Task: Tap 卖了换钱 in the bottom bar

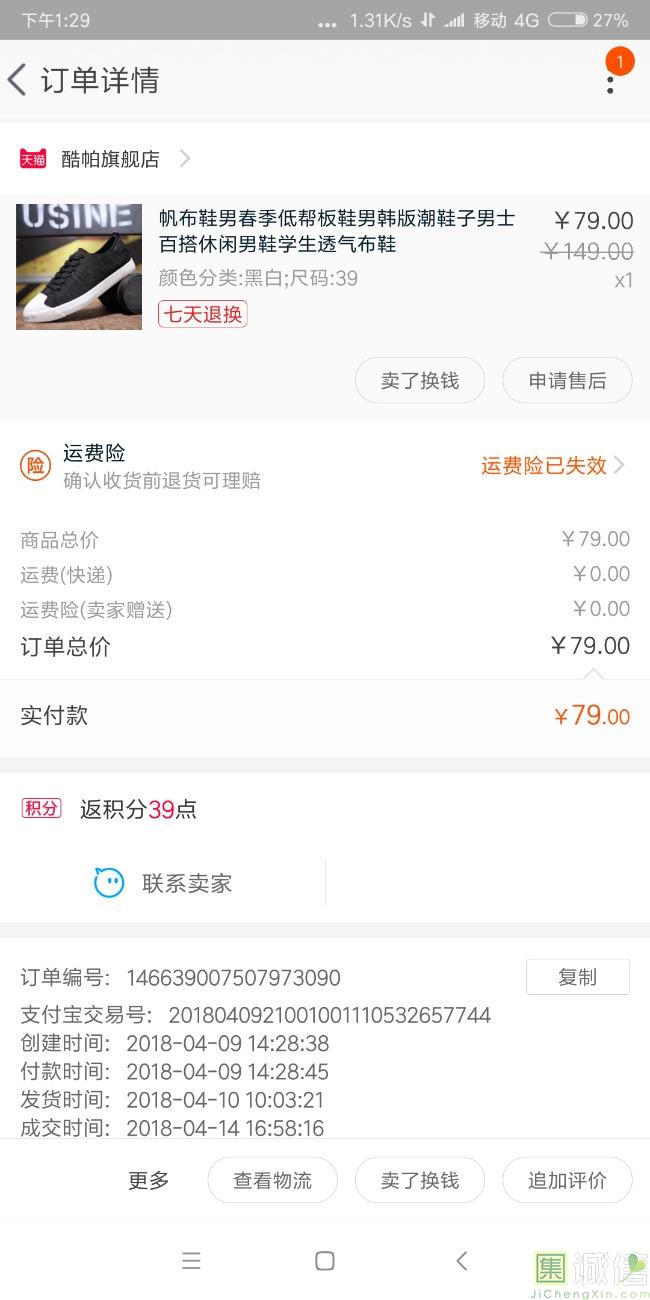Action: pyautogui.click(x=419, y=1180)
